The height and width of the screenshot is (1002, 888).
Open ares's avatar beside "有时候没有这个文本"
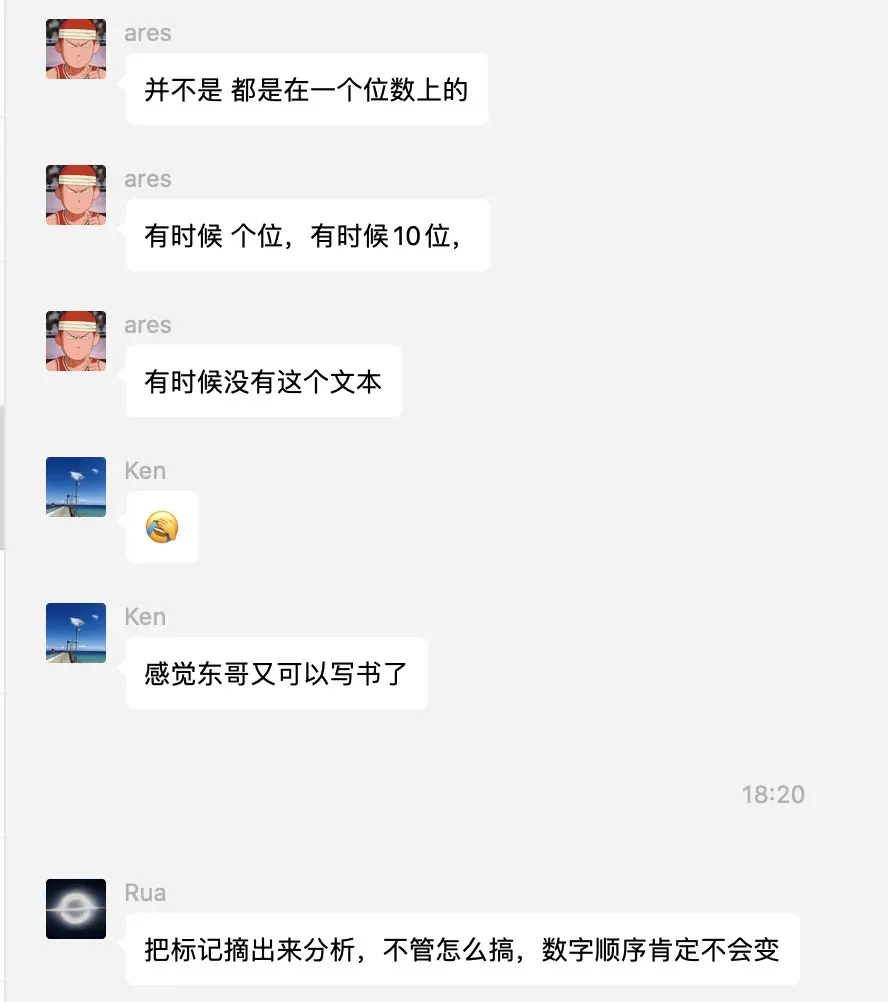click(x=76, y=341)
